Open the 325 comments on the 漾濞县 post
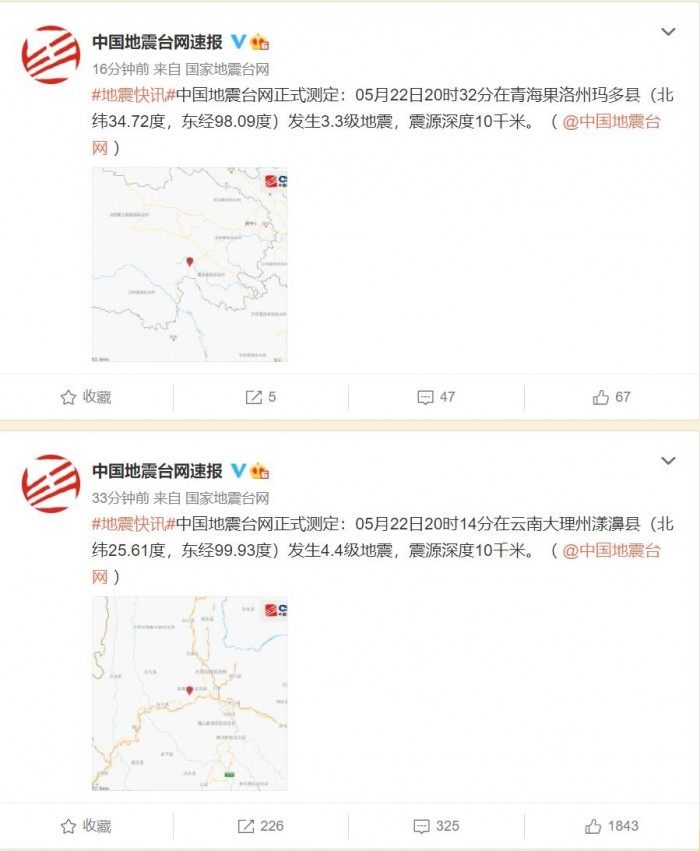 [x=435, y=826]
